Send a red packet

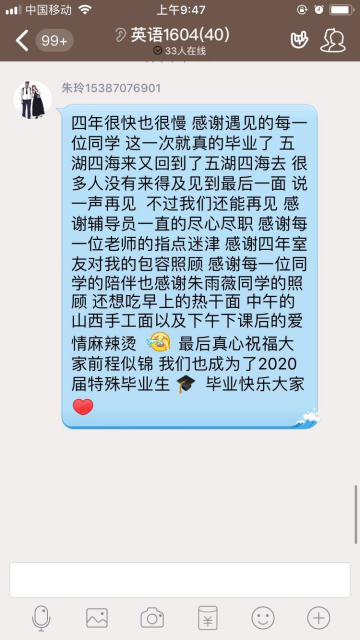coord(207,618)
